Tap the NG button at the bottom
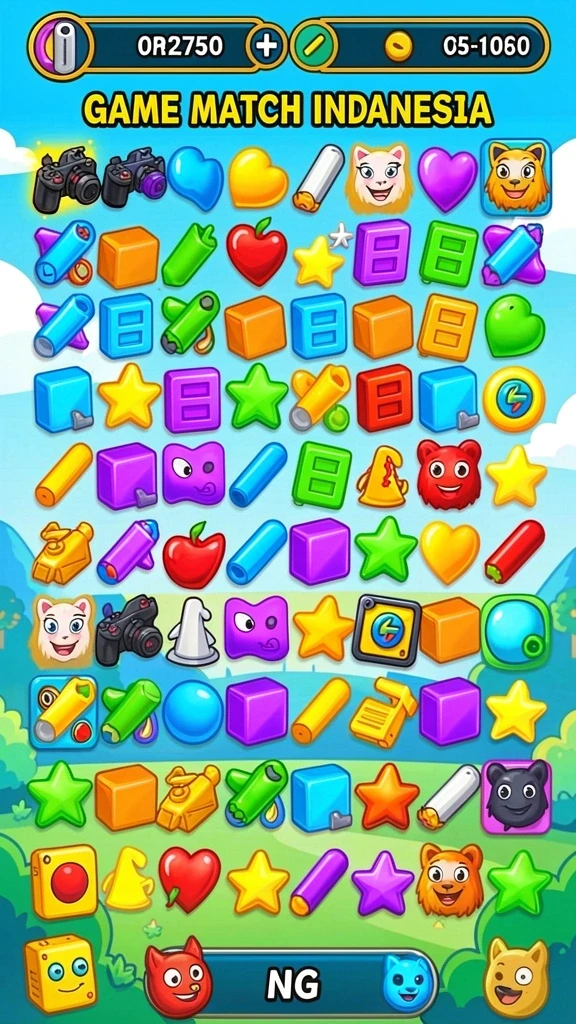Image resolution: width=576 pixels, height=1024 pixels. point(293,984)
